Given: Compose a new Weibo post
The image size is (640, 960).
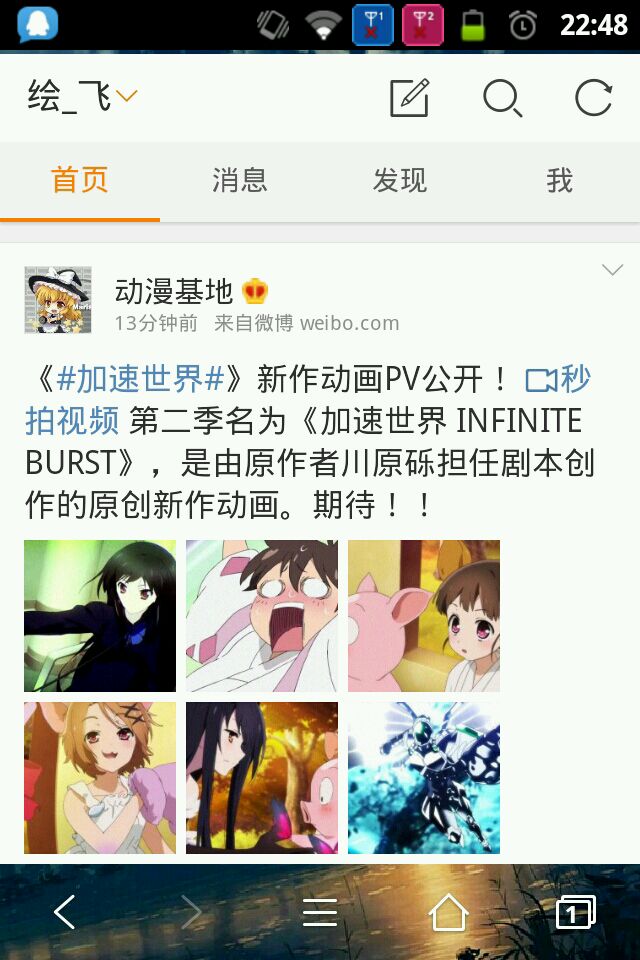Looking at the screenshot, I should [x=409, y=98].
